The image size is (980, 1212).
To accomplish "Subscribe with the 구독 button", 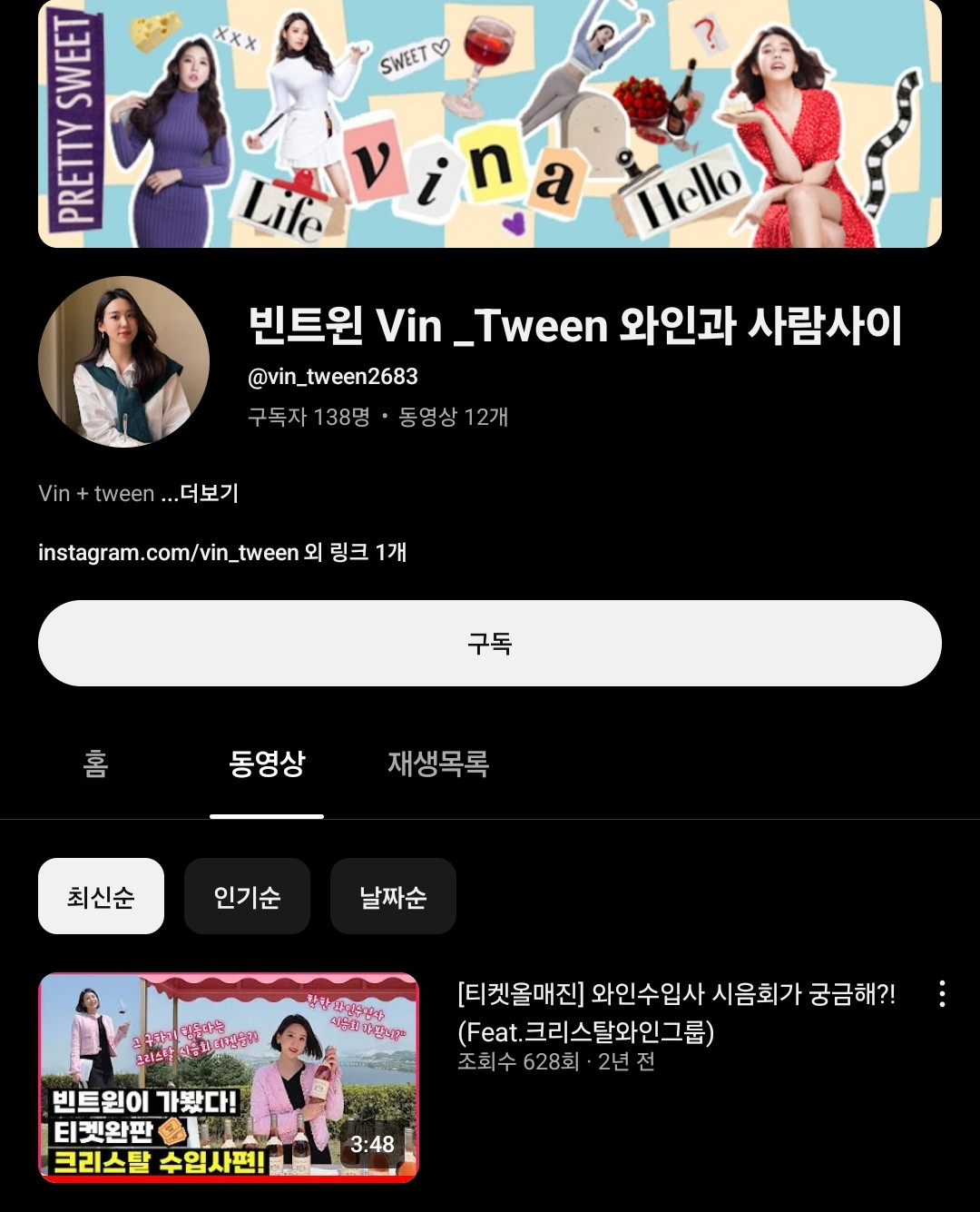I will click(489, 643).
